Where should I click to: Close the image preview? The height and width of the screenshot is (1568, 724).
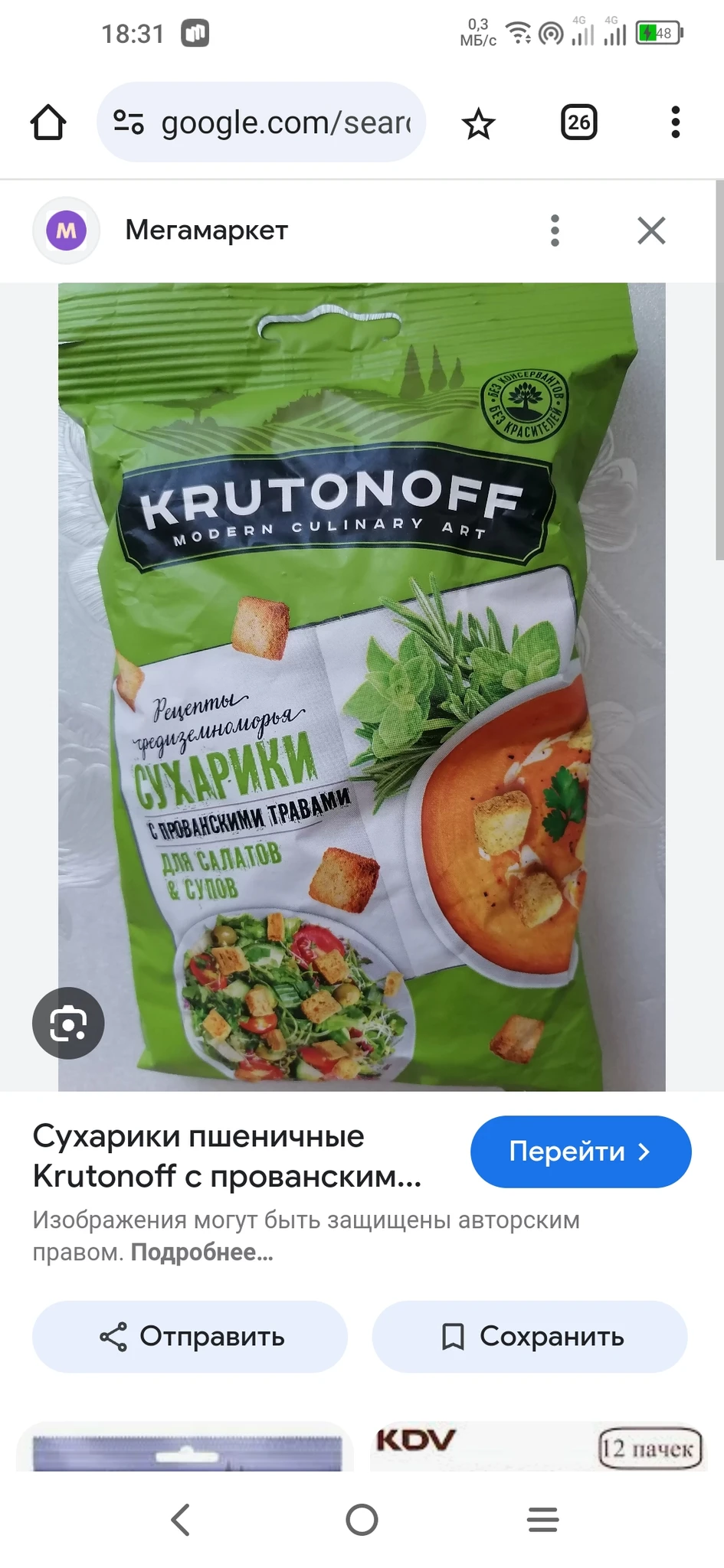pos(651,230)
